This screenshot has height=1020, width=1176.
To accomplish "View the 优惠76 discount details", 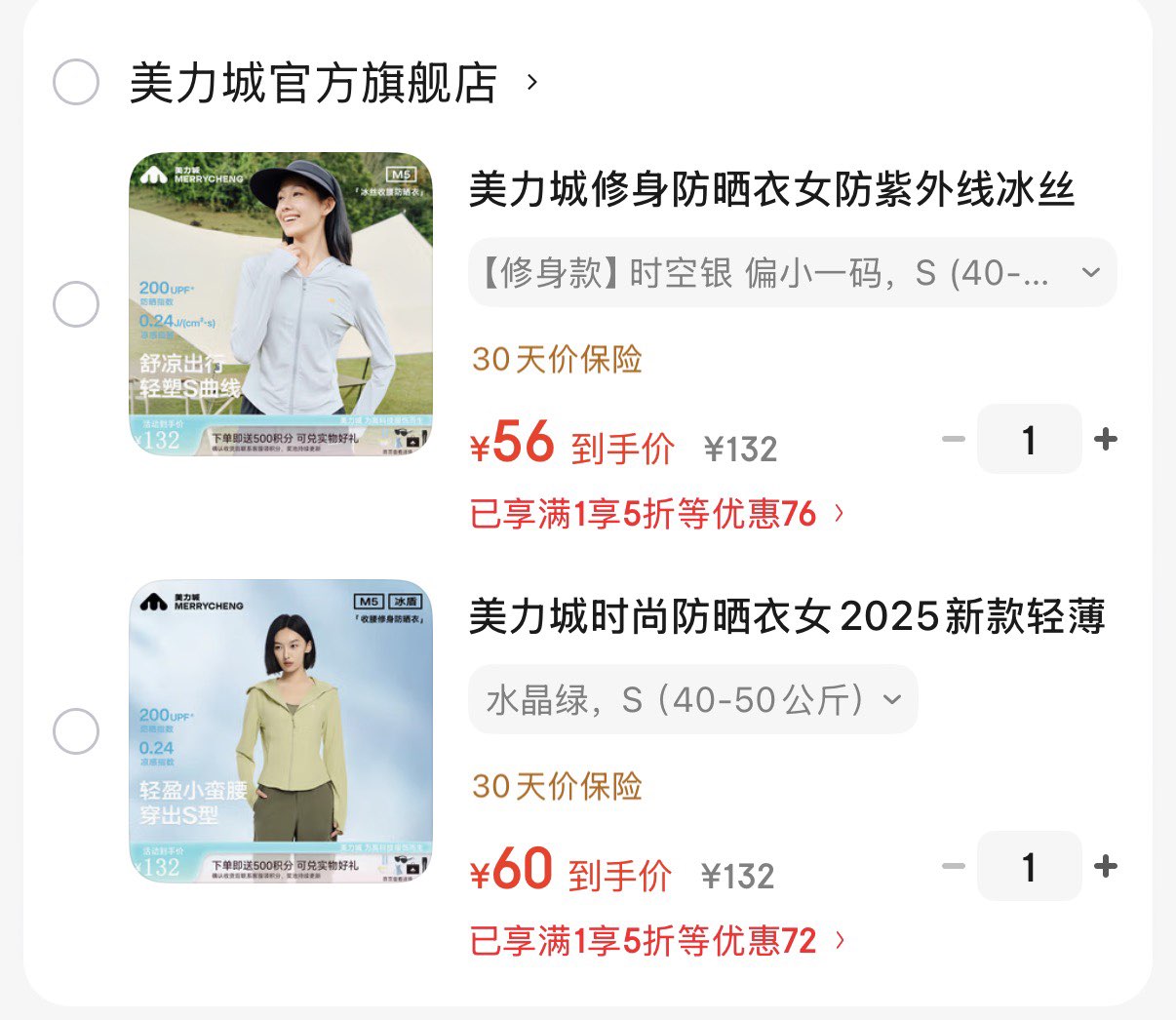I will pyautogui.click(x=656, y=514).
